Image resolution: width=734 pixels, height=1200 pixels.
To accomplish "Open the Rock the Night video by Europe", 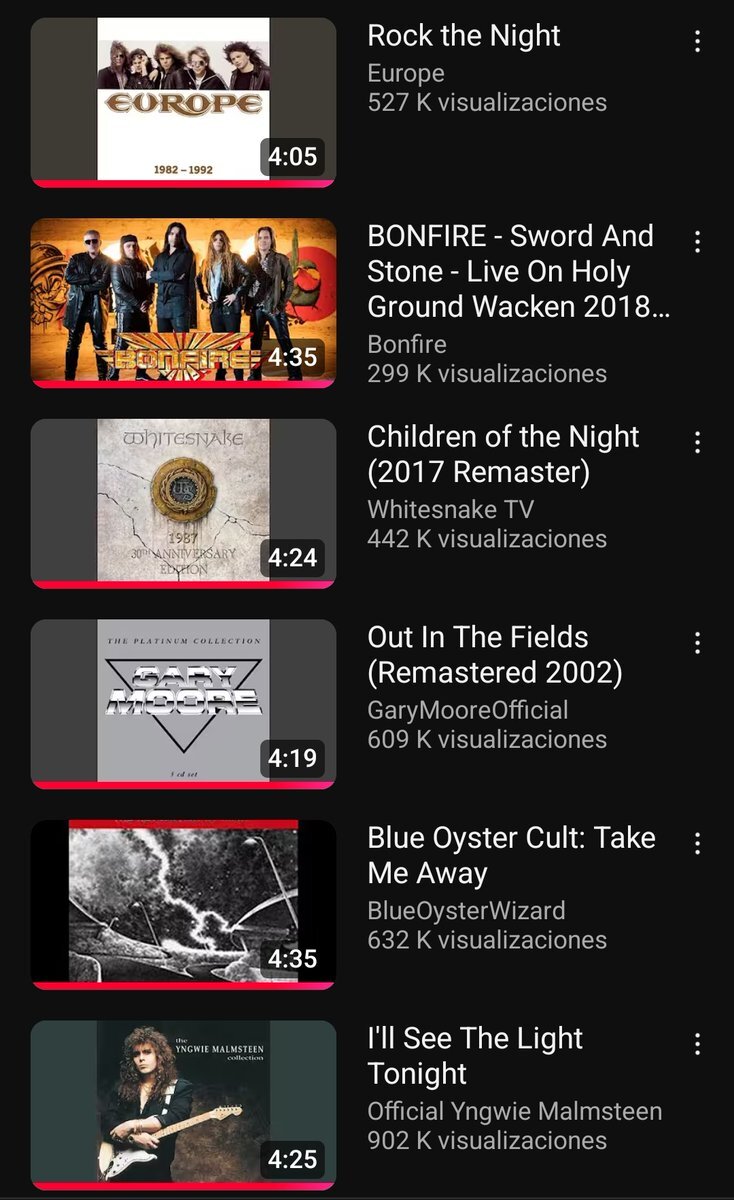I will point(183,100).
